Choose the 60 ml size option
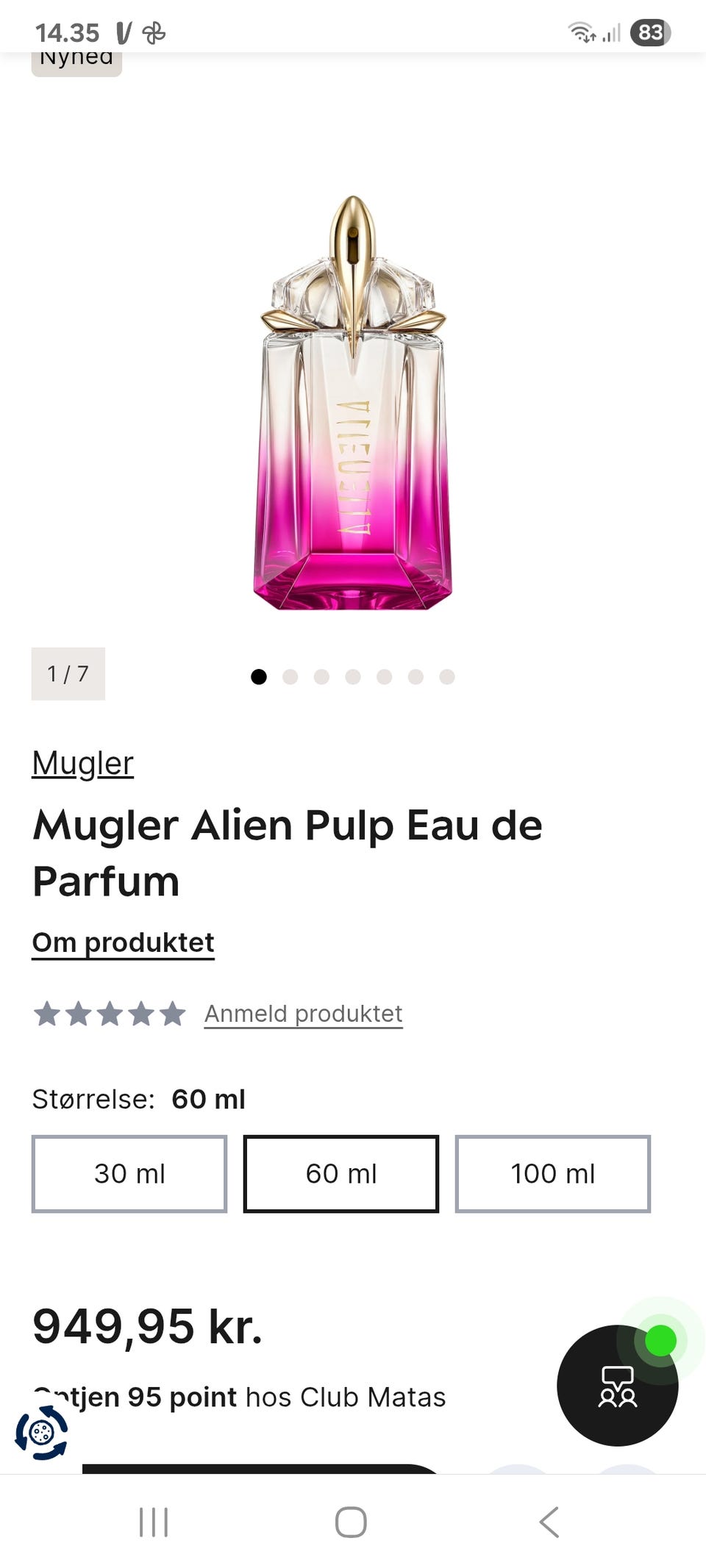This screenshot has width=706, height=1568. pos(341,1174)
